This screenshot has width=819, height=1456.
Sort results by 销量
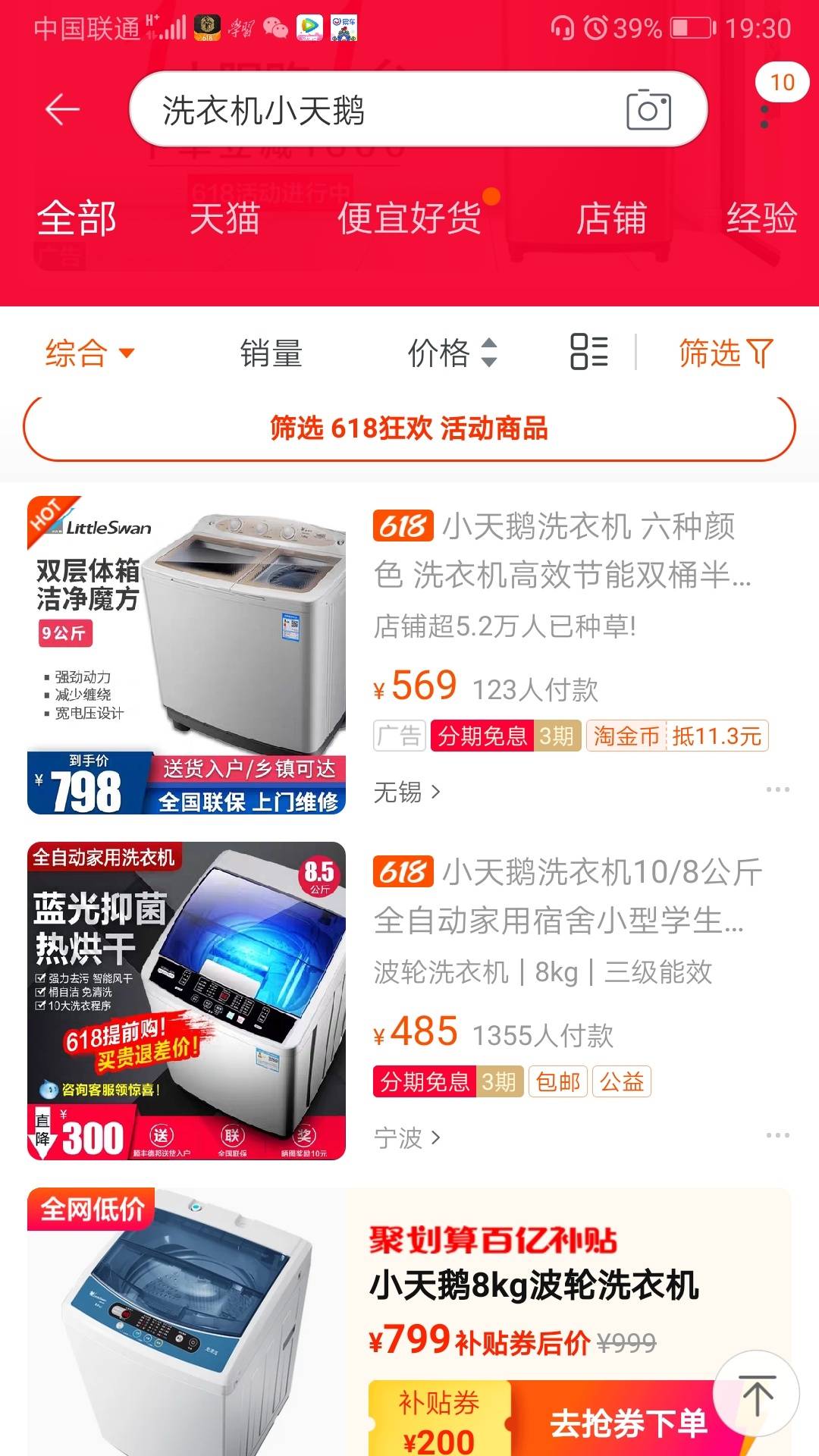point(271,353)
